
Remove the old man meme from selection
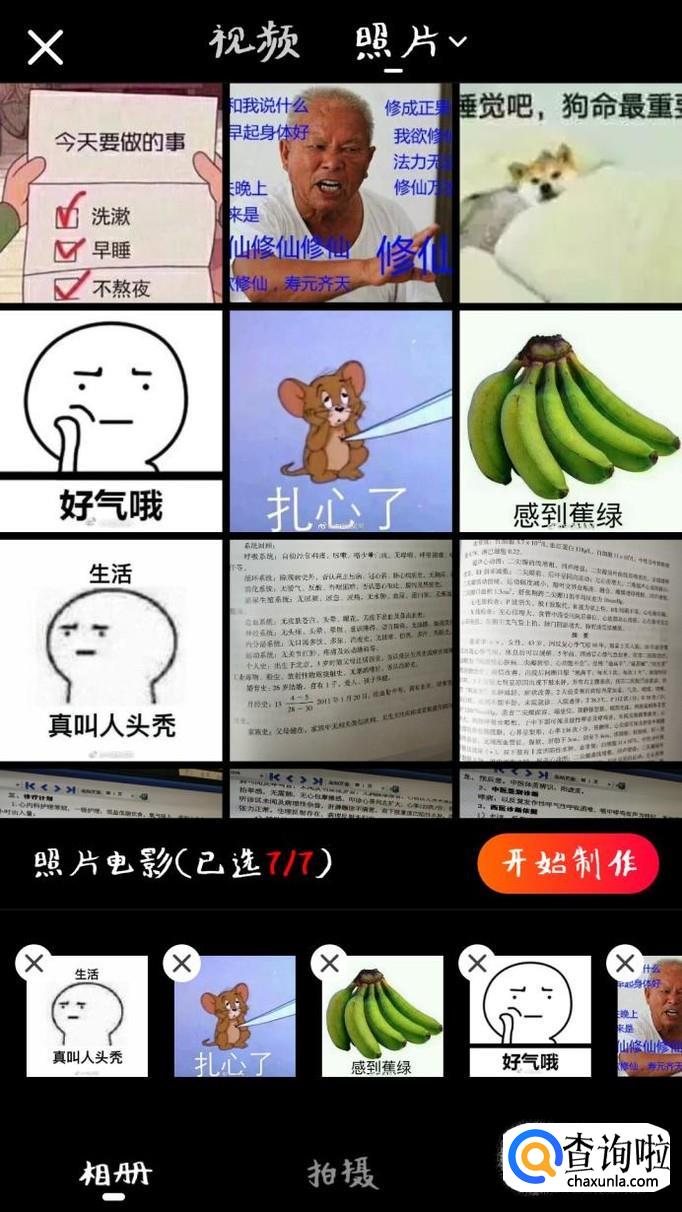tap(625, 963)
